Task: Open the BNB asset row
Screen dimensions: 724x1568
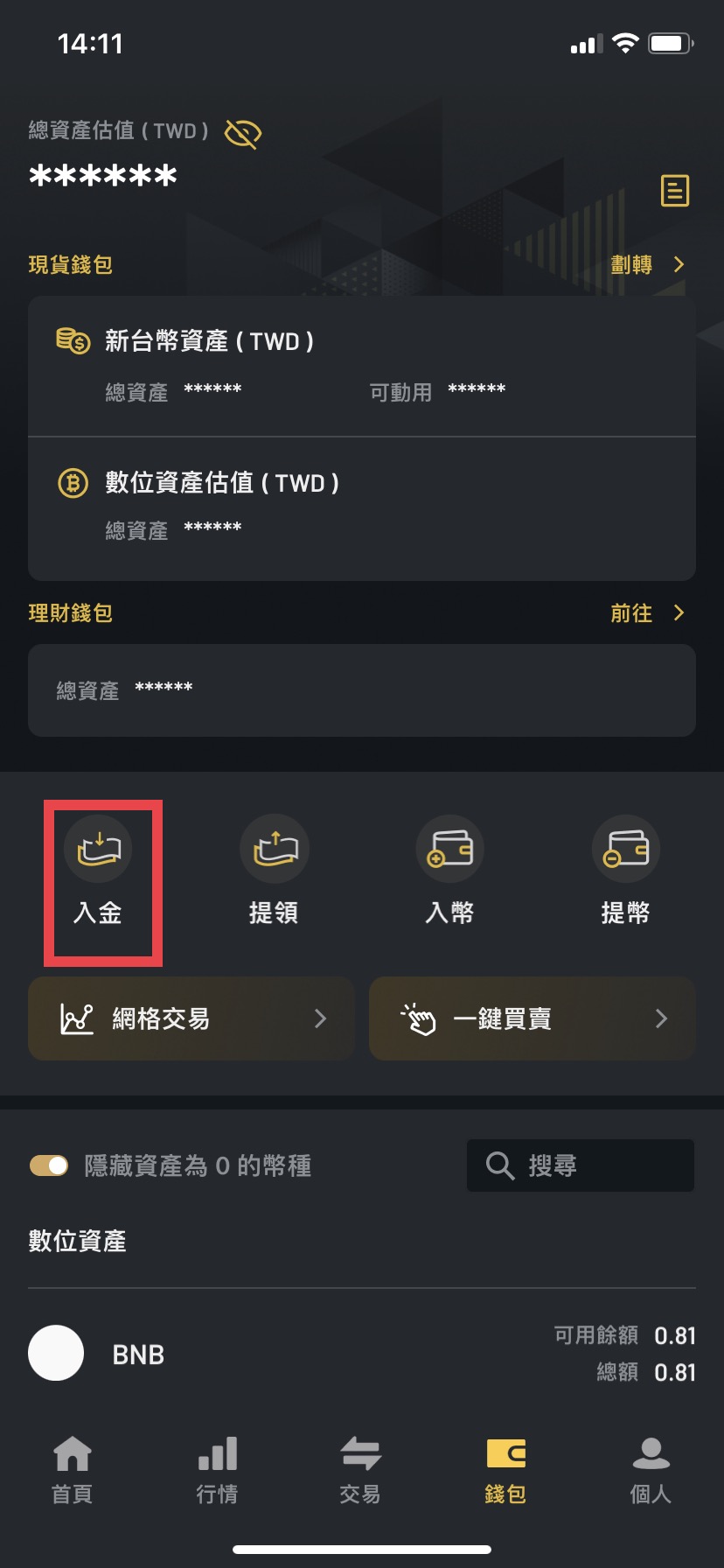Action: [362, 1353]
